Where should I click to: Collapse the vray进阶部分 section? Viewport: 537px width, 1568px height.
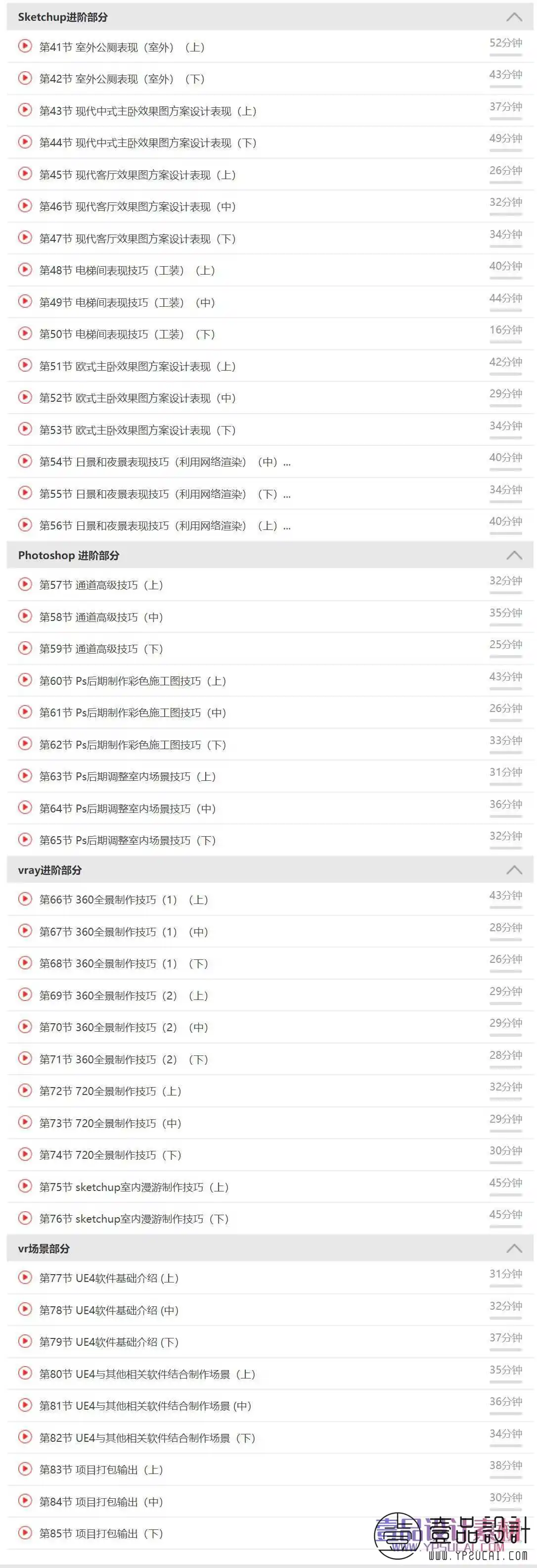pos(514,870)
